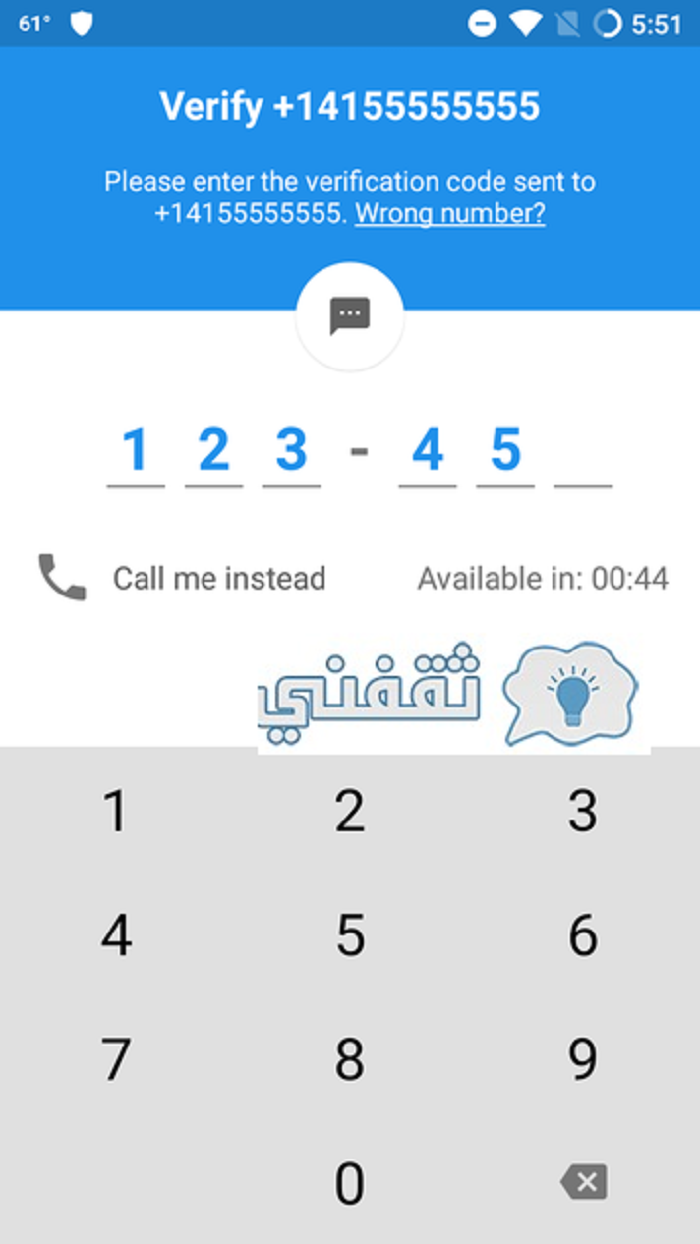This screenshot has height=1244, width=700.
Task: Tap the Wrong number? link
Action: 450,213
